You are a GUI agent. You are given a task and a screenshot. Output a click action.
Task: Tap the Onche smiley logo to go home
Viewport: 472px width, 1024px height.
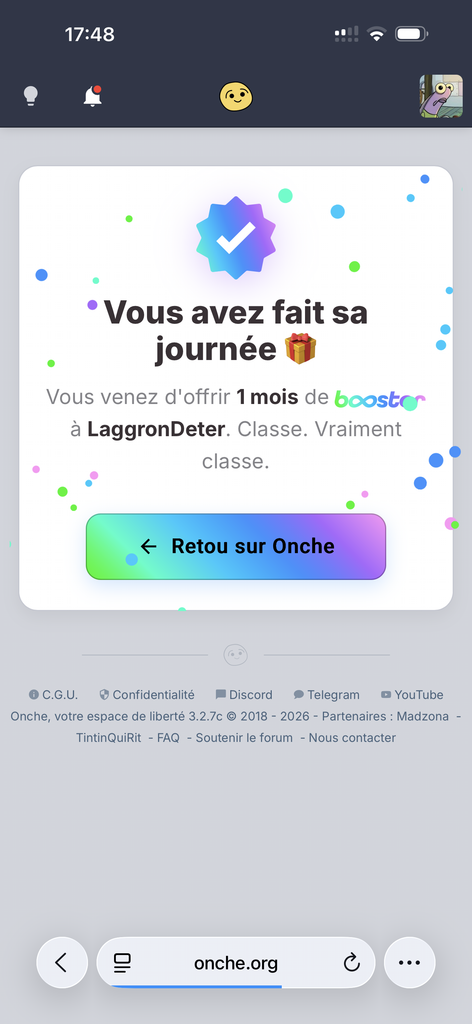point(236,97)
